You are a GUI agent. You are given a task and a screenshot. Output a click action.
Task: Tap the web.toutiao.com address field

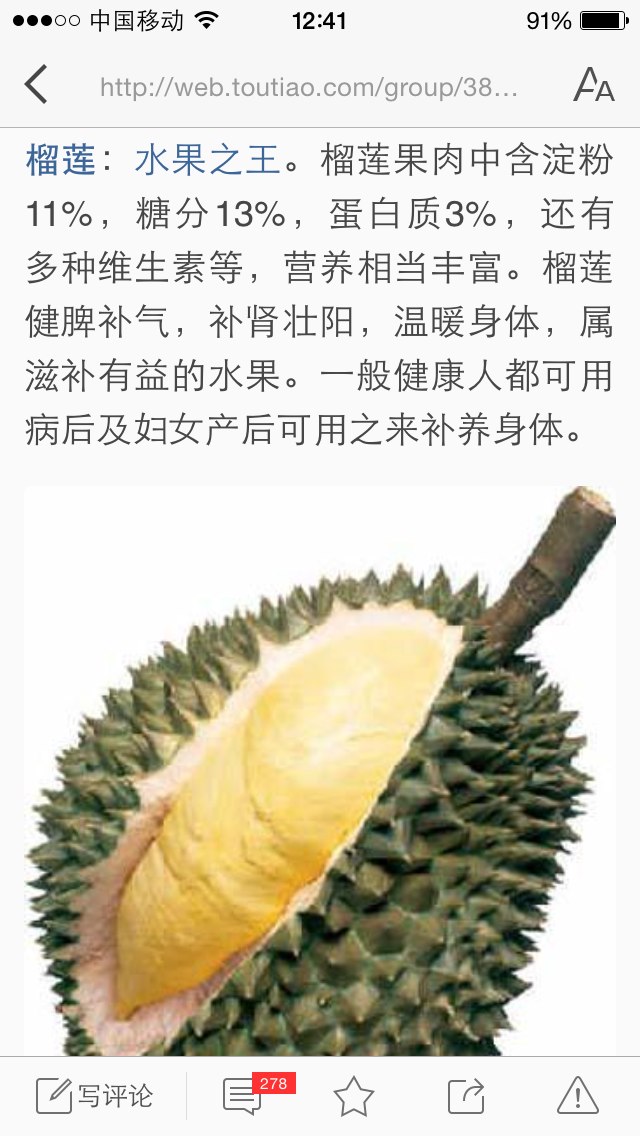[x=309, y=88]
